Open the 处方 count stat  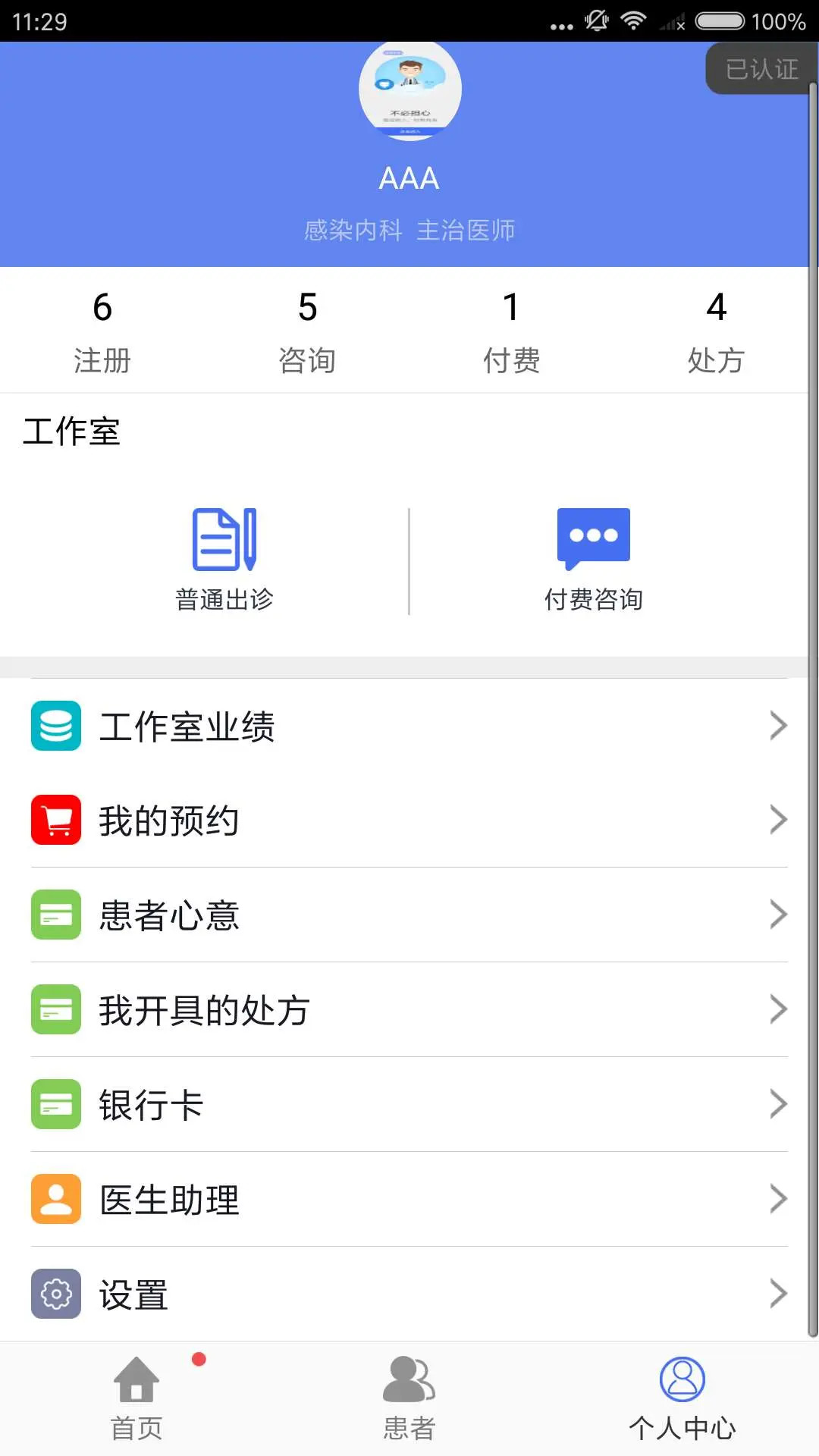click(716, 331)
